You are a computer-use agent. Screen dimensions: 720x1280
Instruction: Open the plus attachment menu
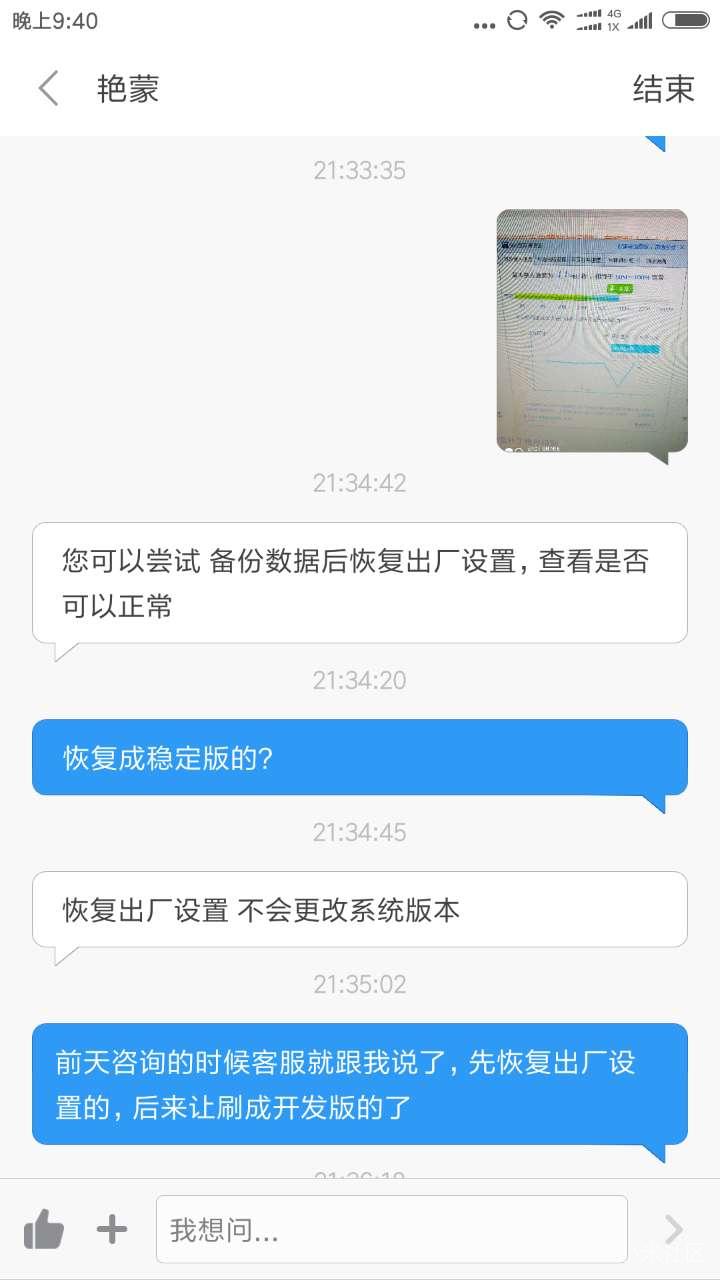coord(112,1229)
